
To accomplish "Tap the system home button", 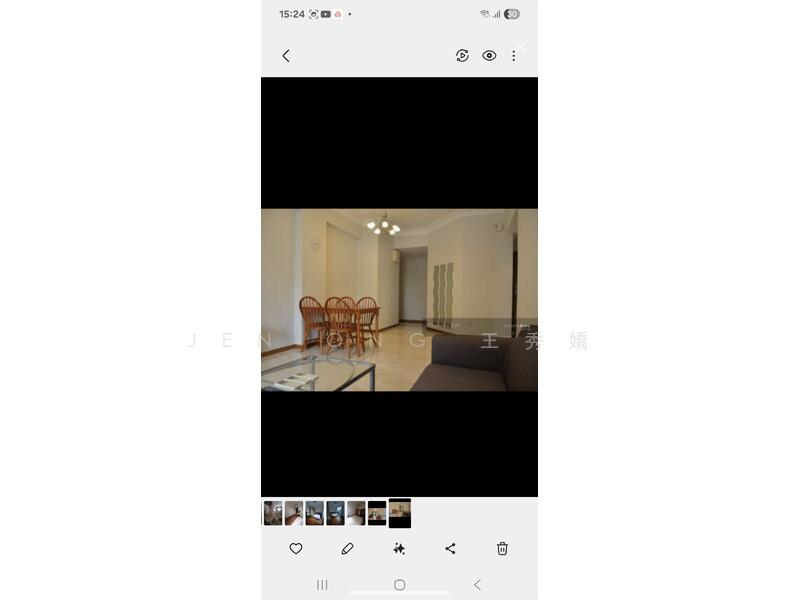I will pos(399,585).
